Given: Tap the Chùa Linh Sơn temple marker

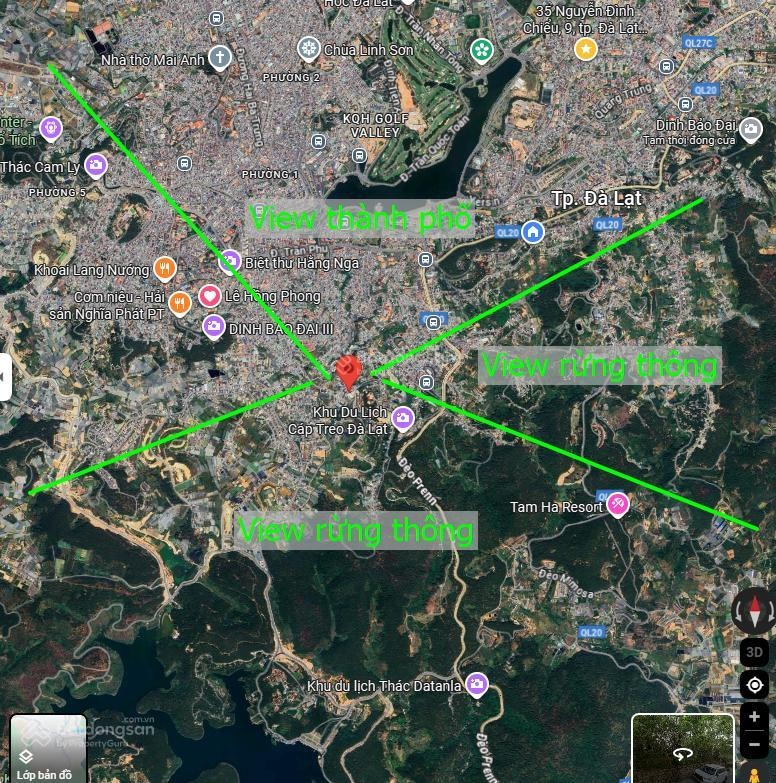Looking at the screenshot, I should (308, 48).
